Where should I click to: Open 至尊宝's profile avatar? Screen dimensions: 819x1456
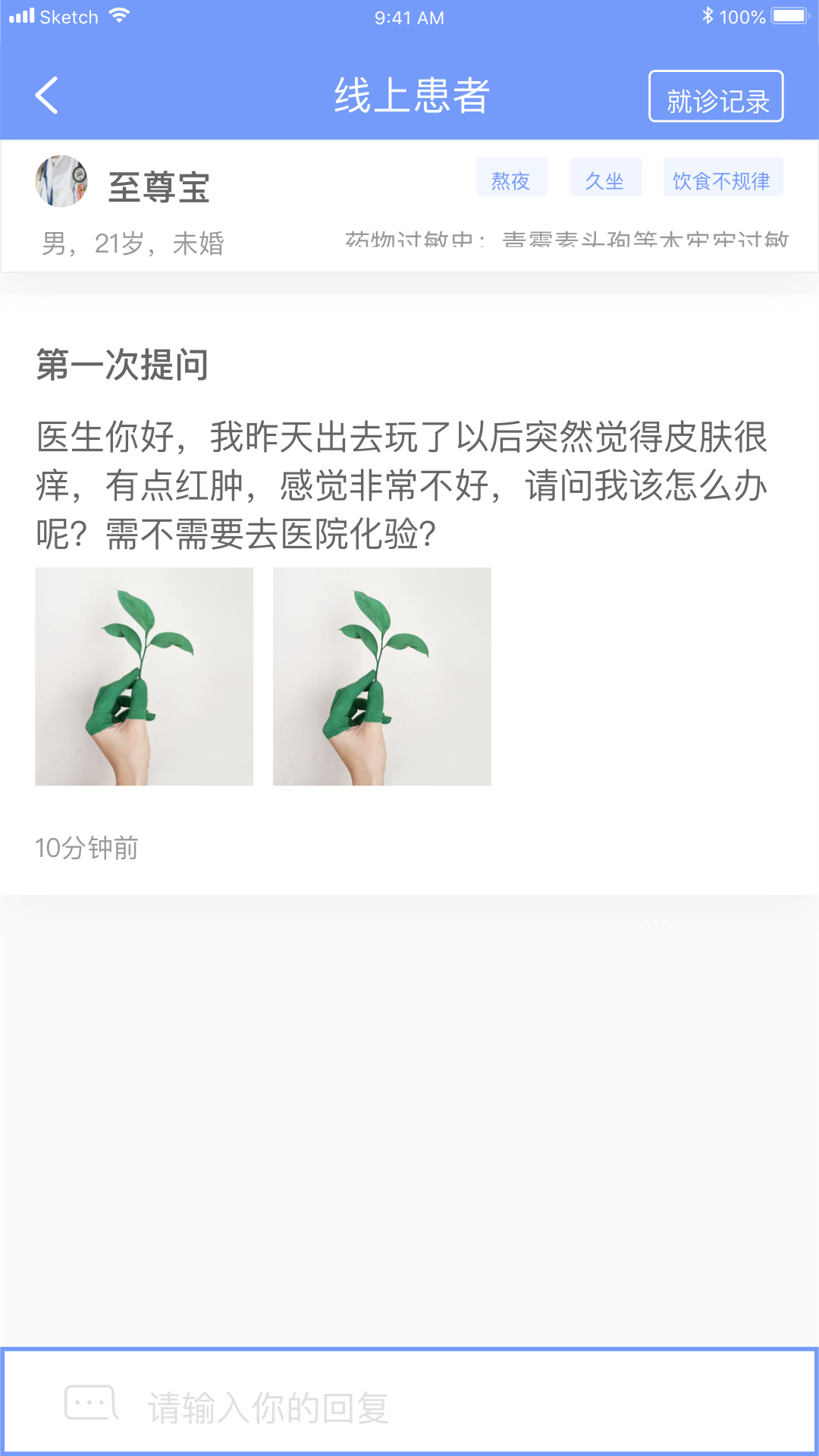(61, 181)
